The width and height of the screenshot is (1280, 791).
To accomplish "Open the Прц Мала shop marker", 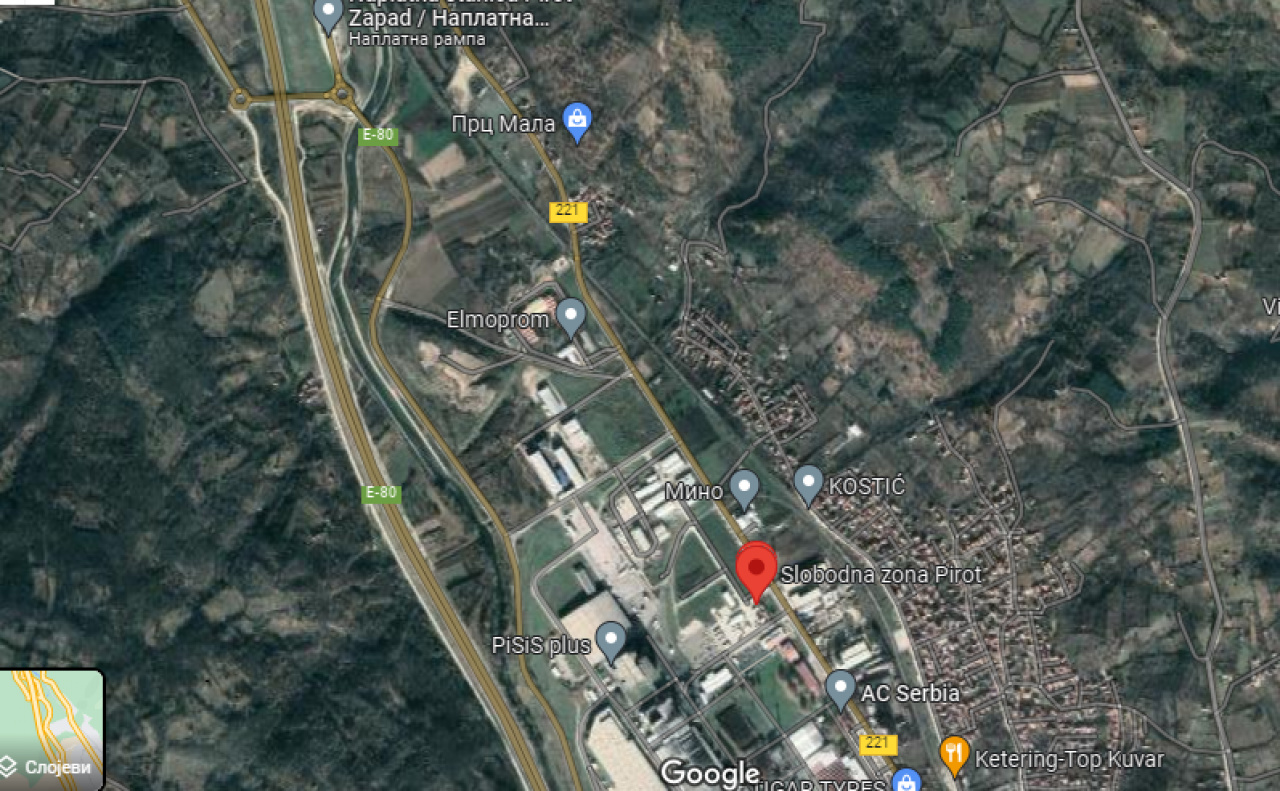I will click(577, 121).
